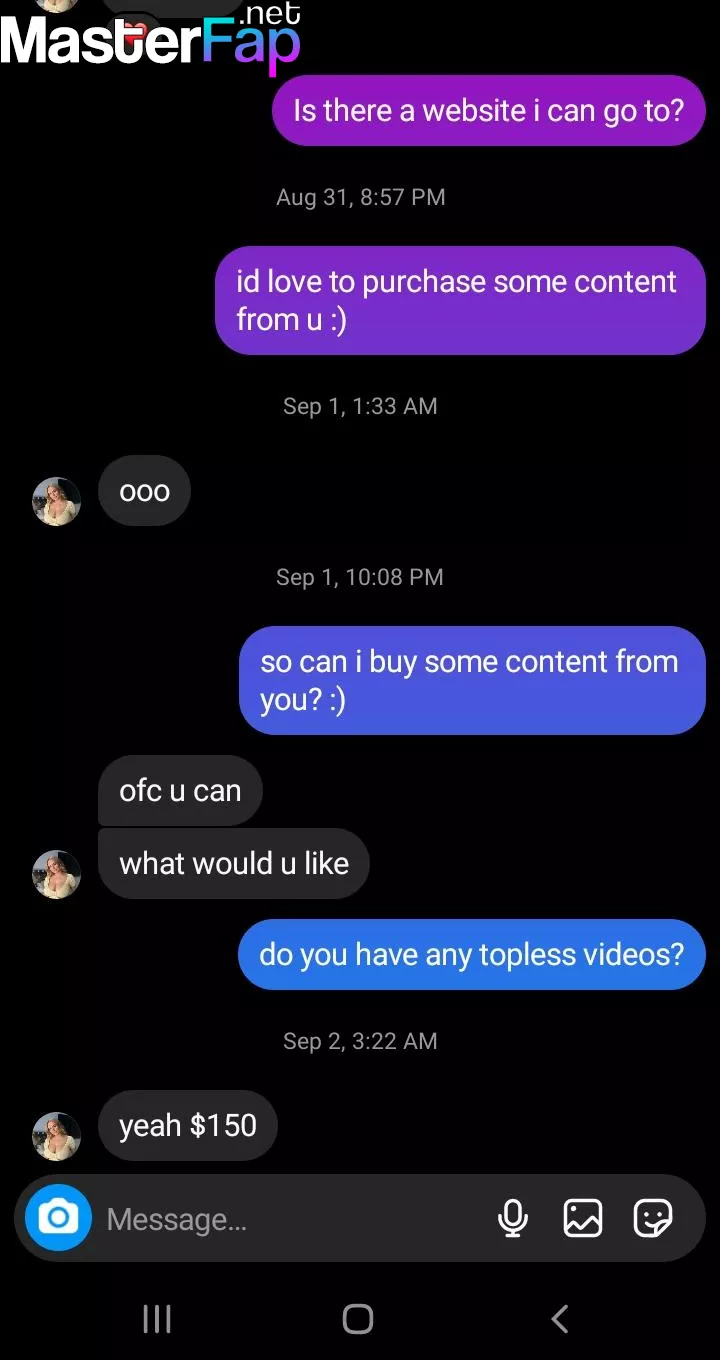
Task: Open sender's avatar beside "yeah $150"
Action: (57, 1137)
